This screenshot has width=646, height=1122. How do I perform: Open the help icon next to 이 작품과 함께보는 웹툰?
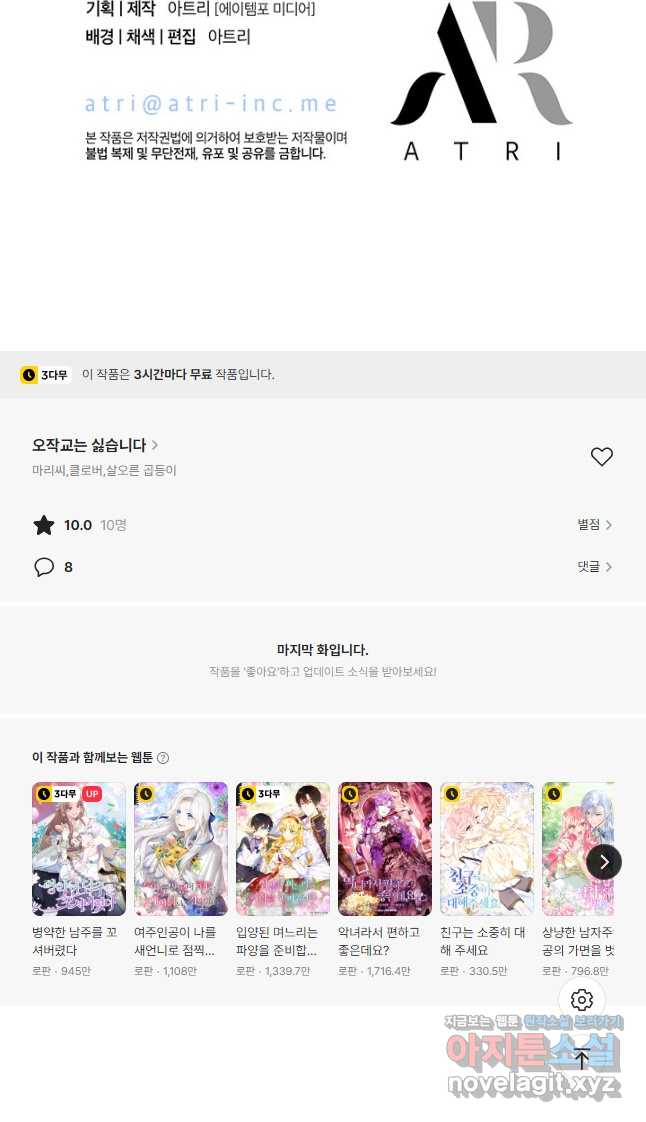[x=163, y=758]
